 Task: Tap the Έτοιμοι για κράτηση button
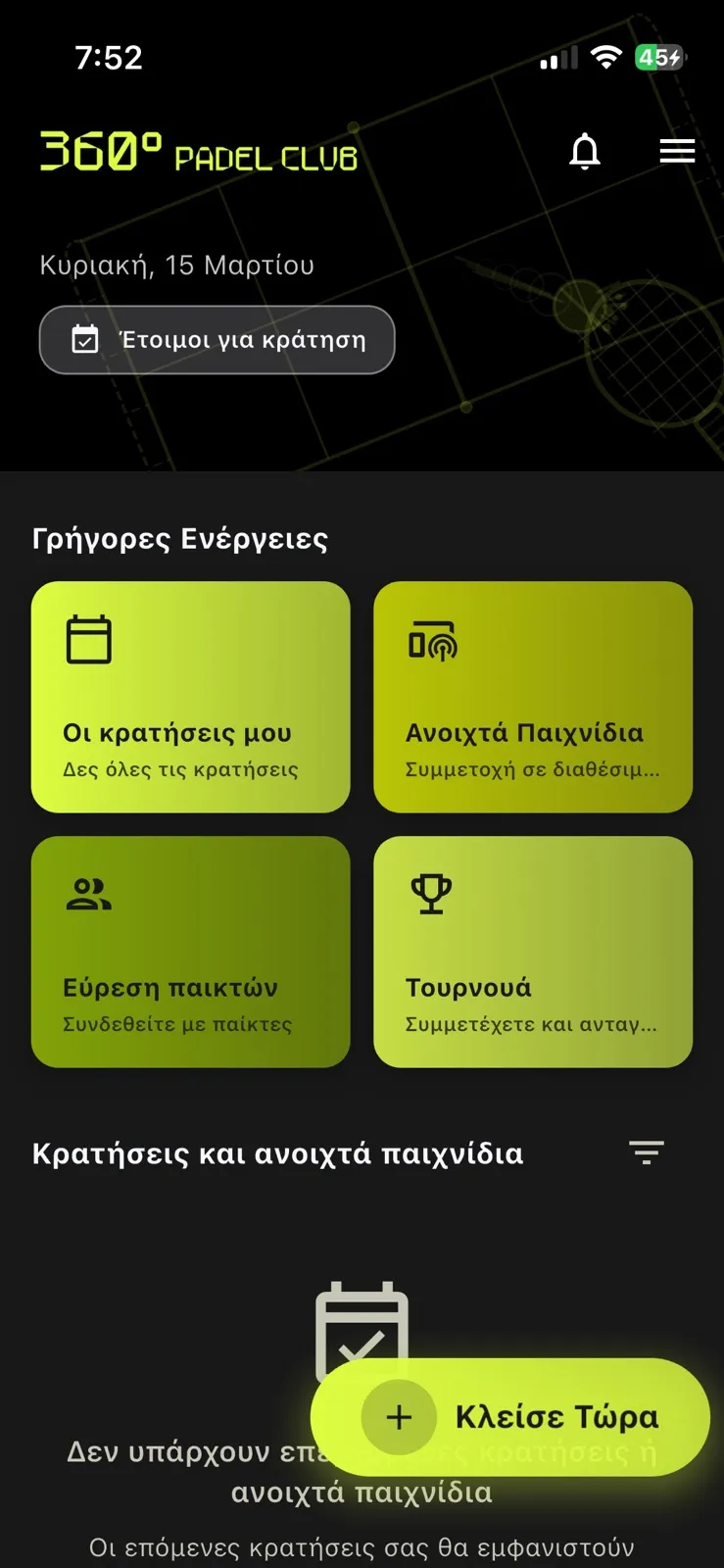tap(217, 340)
